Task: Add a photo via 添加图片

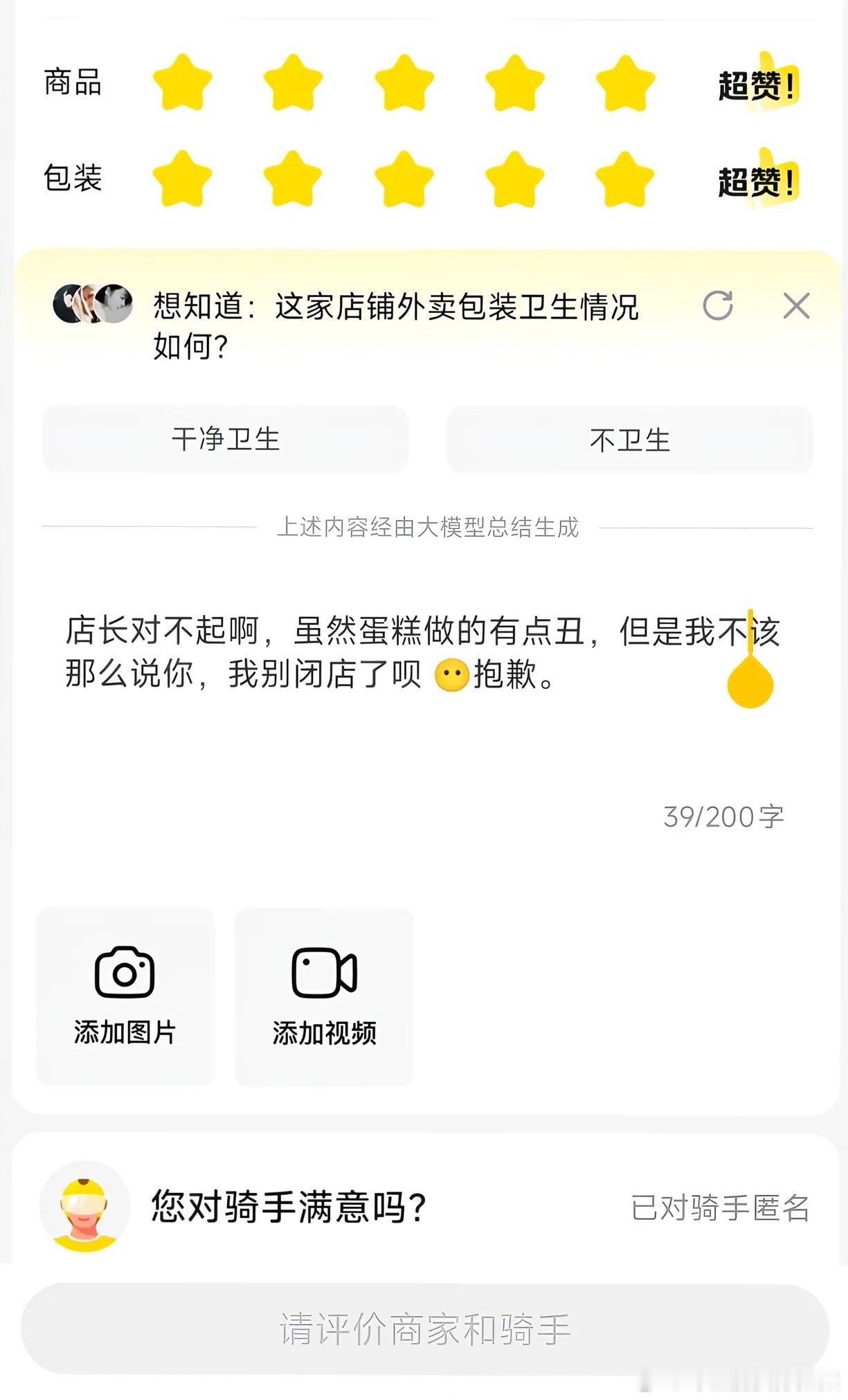Action: click(x=125, y=996)
